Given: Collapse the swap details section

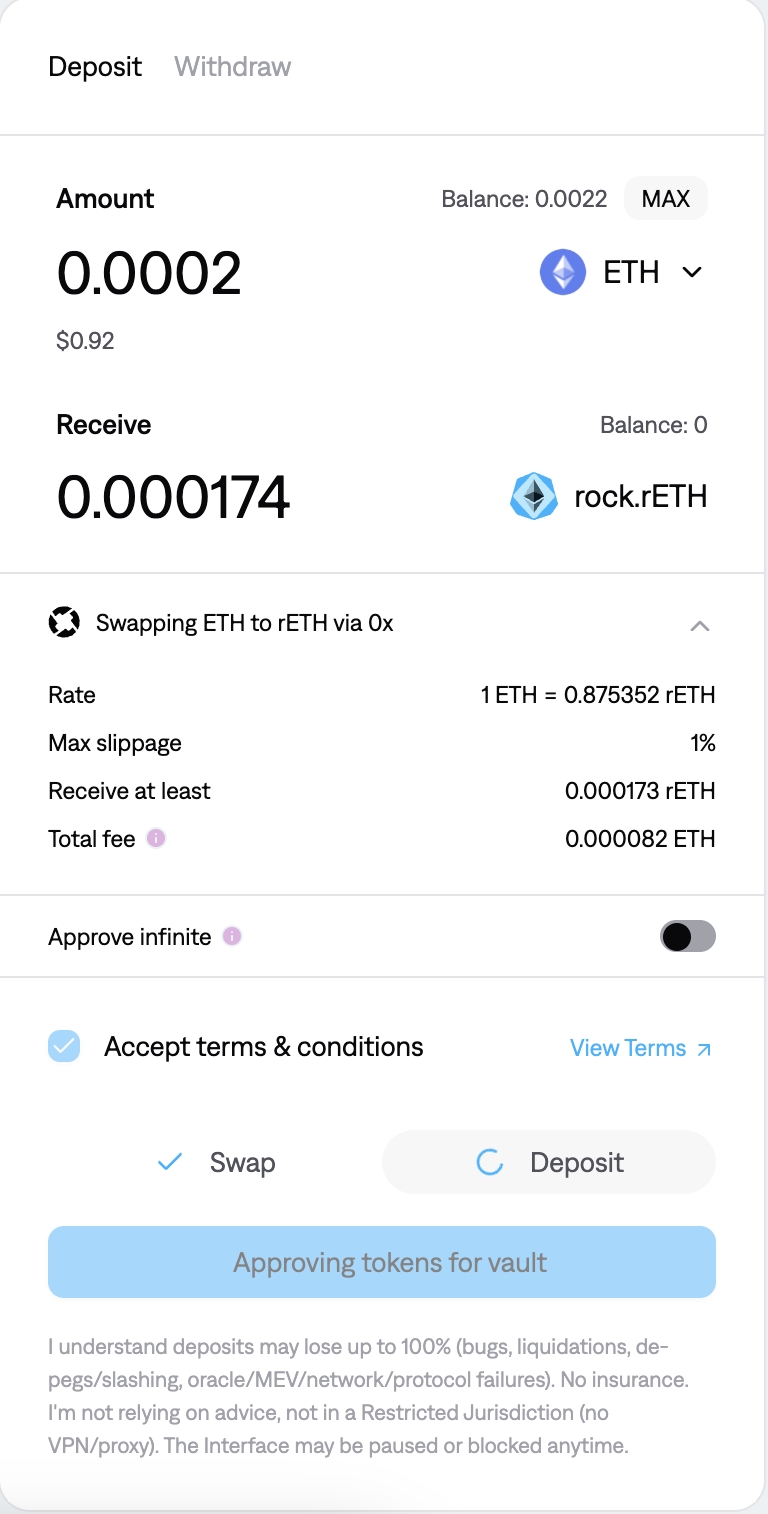Looking at the screenshot, I should tap(700, 625).
